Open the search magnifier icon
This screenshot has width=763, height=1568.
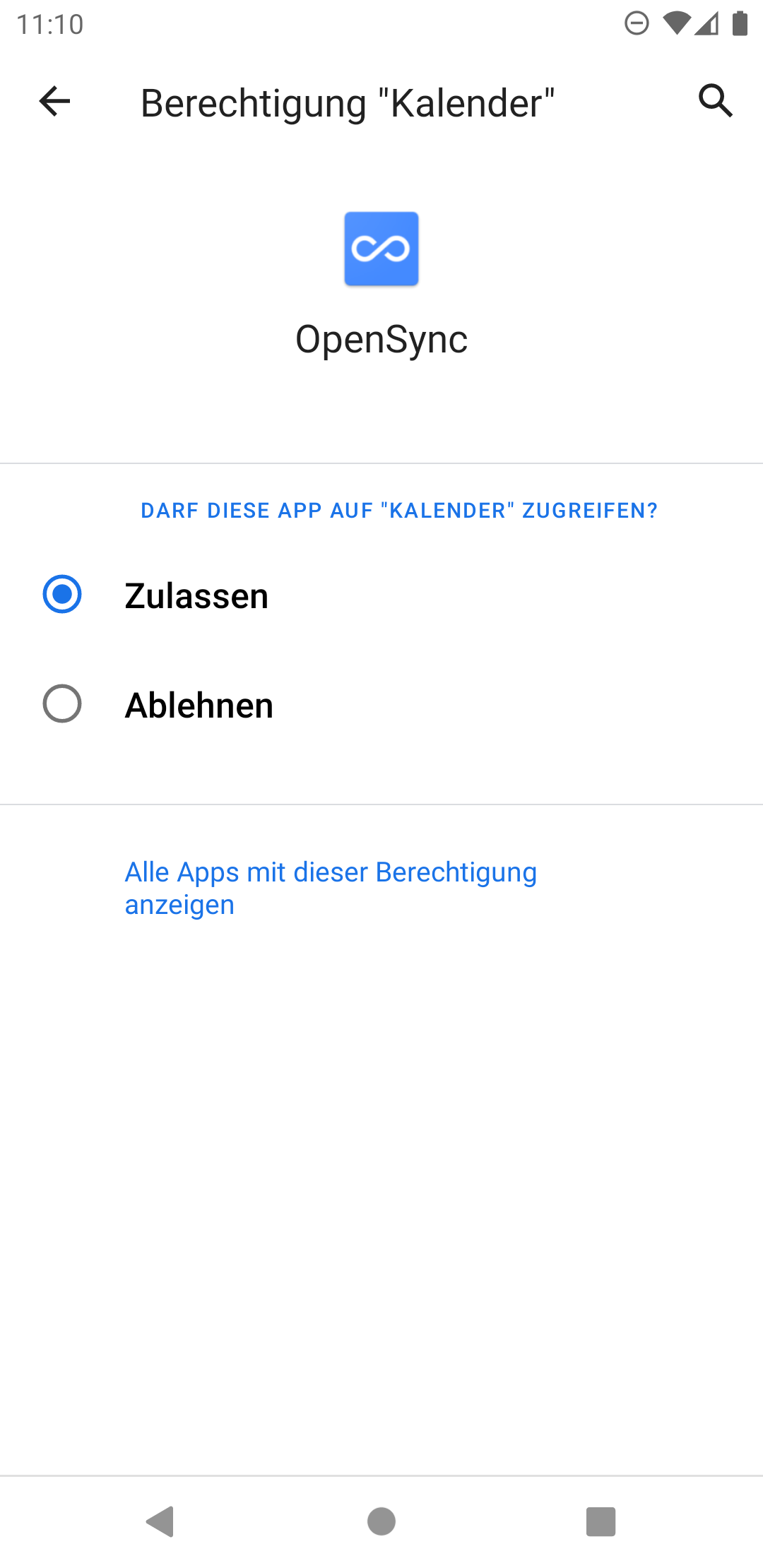click(x=715, y=101)
